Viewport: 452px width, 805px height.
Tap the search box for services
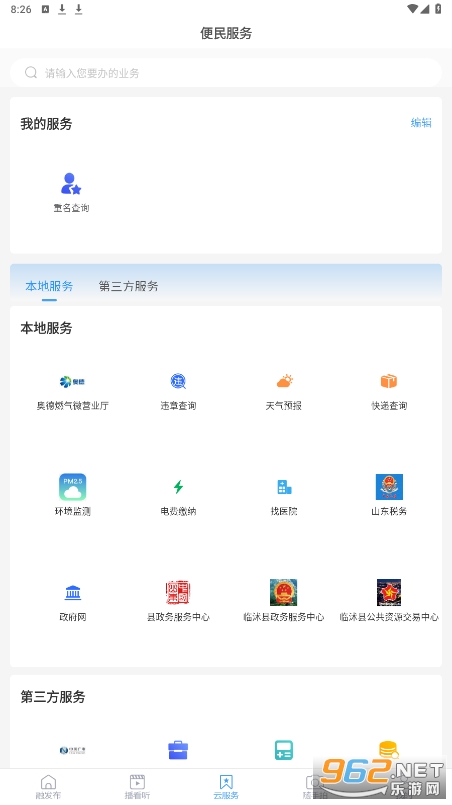[x=226, y=72]
